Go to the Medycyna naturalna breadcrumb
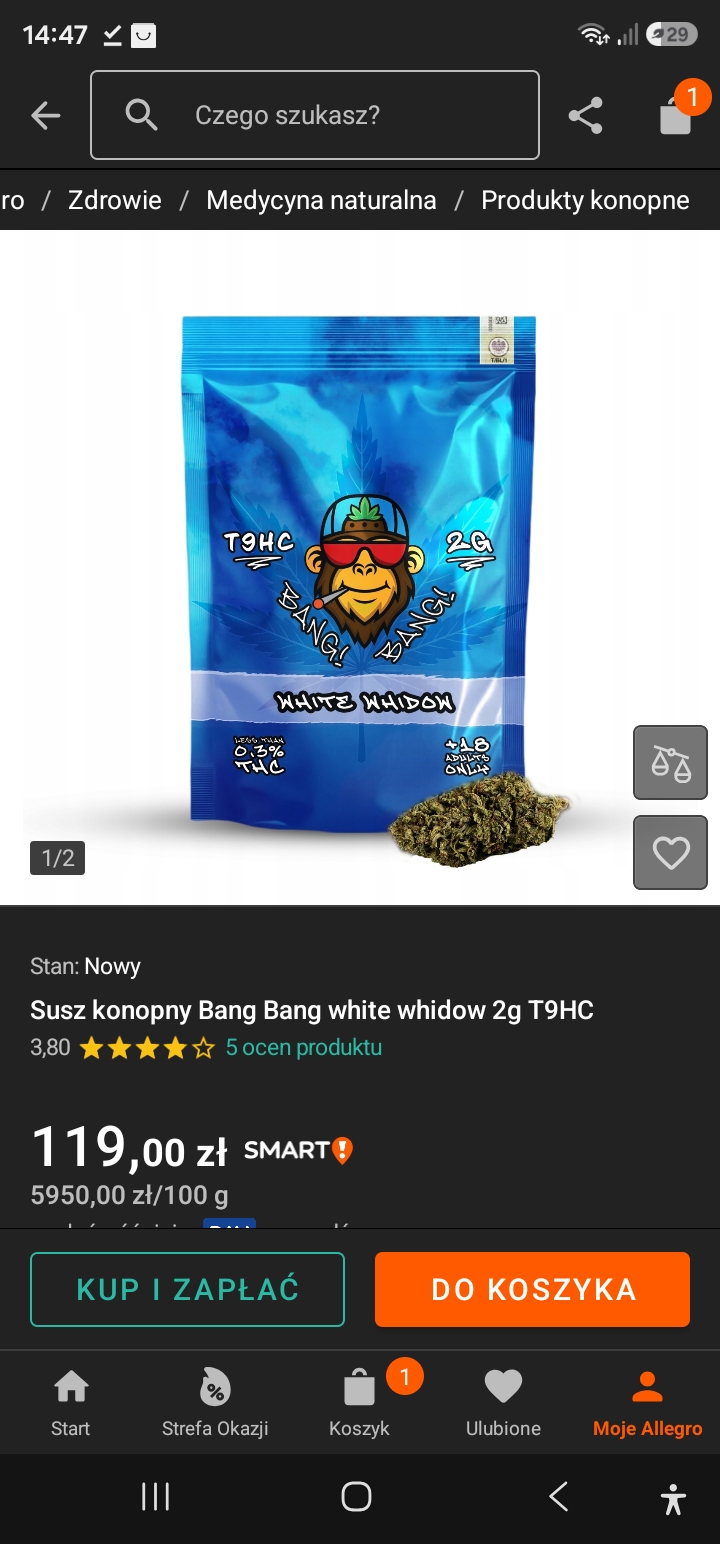The image size is (720, 1544). [321, 200]
